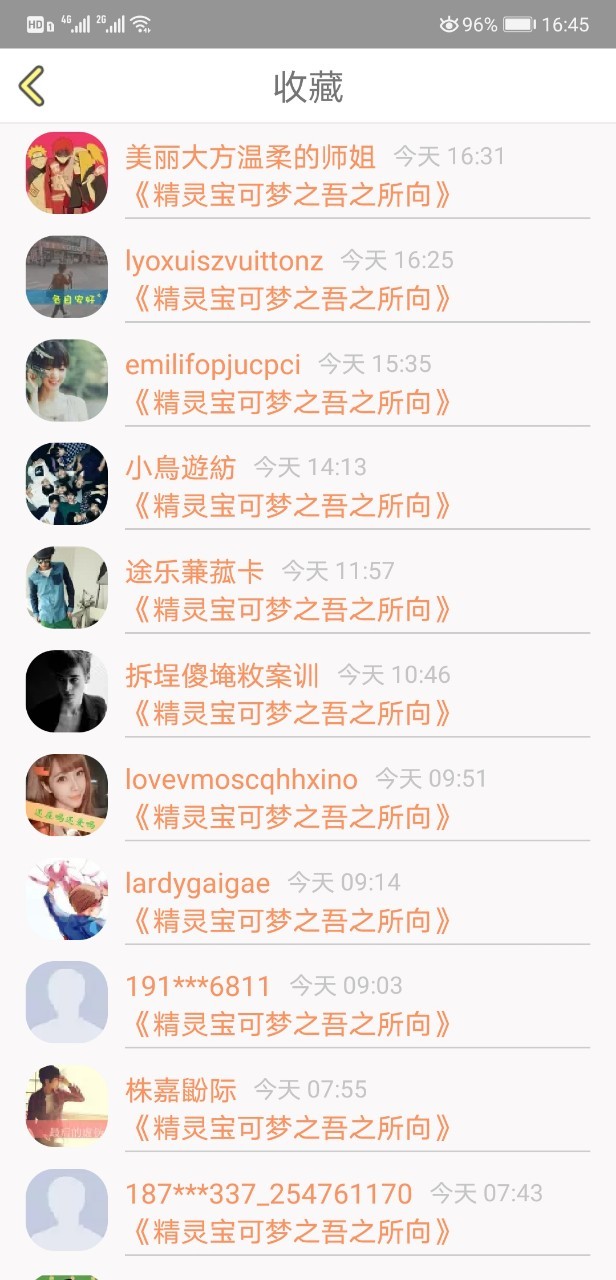Screen dimensions: 616x1280
Task: Open the entry by 株嘉盼际
Action: pyautogui.click(x=308, y=1106)
